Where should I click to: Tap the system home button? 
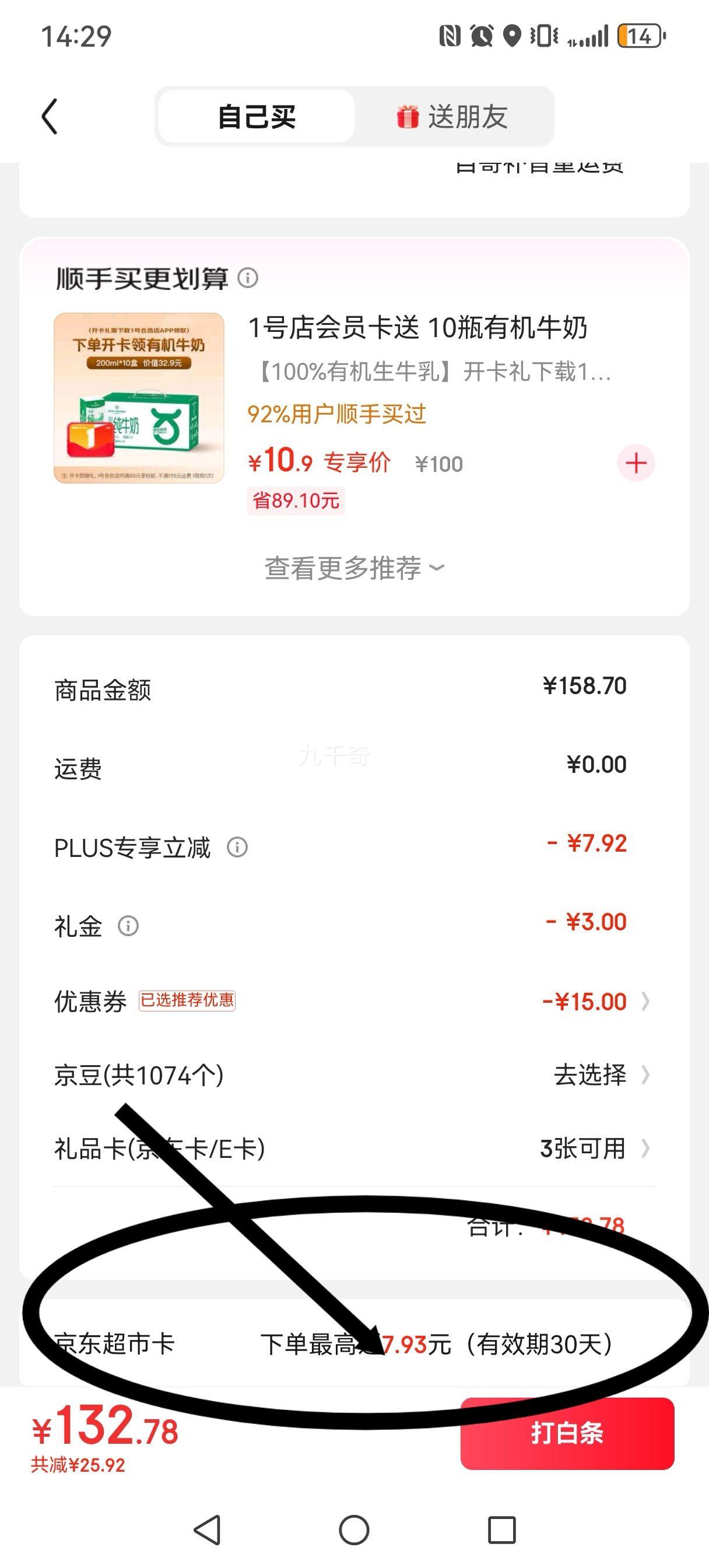point(354,1529)
